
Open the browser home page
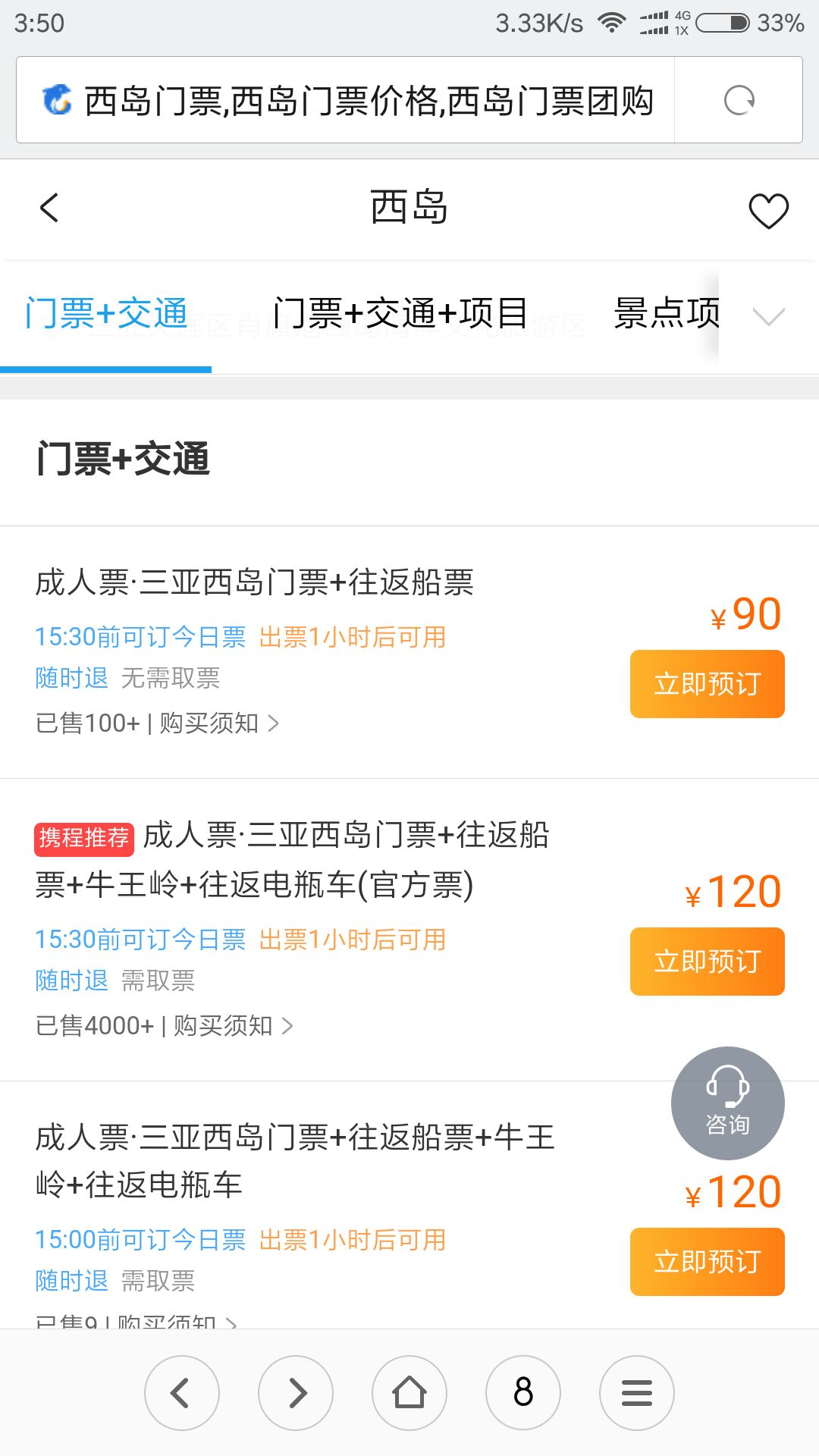pos(409,1393)
